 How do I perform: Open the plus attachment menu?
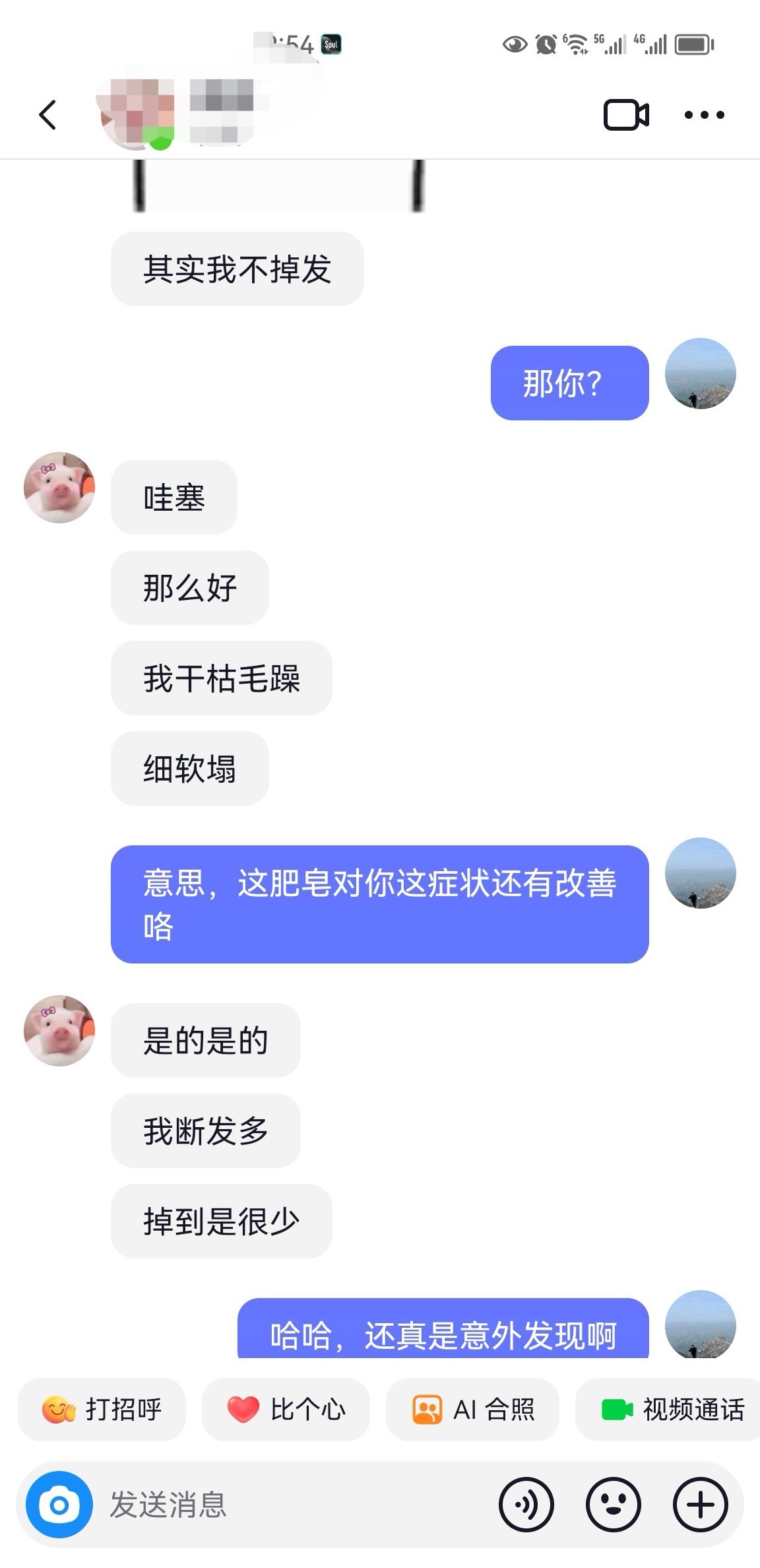pos(701,1505)
